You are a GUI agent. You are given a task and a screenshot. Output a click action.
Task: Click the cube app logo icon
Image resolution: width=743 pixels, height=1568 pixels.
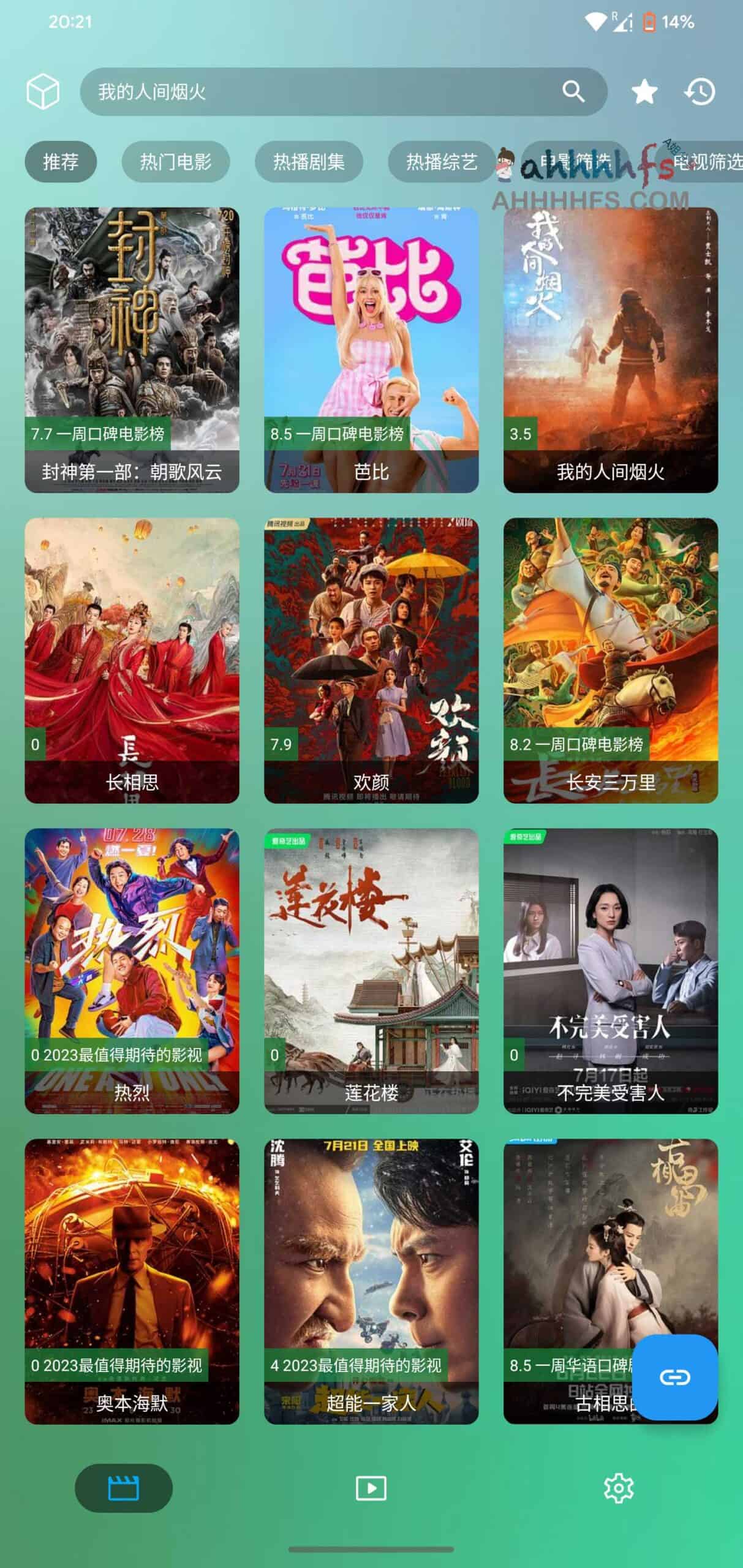click(x=44, y=92)
